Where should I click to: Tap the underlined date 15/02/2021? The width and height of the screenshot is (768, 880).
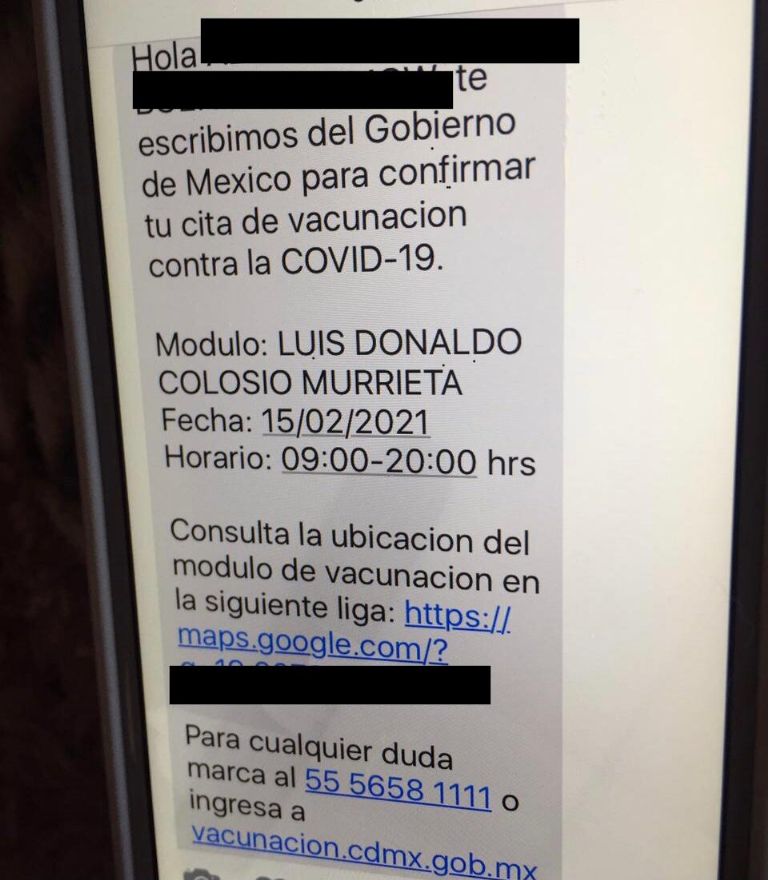[x=345, y=422]
